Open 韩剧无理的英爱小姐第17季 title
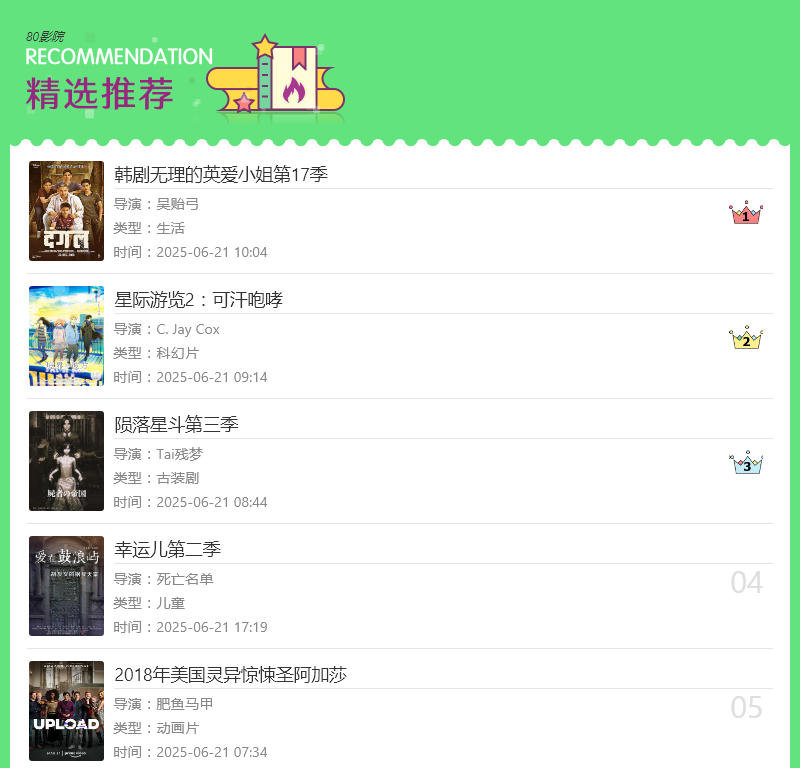Screen dimensions: 800x768 pos(221,175)
